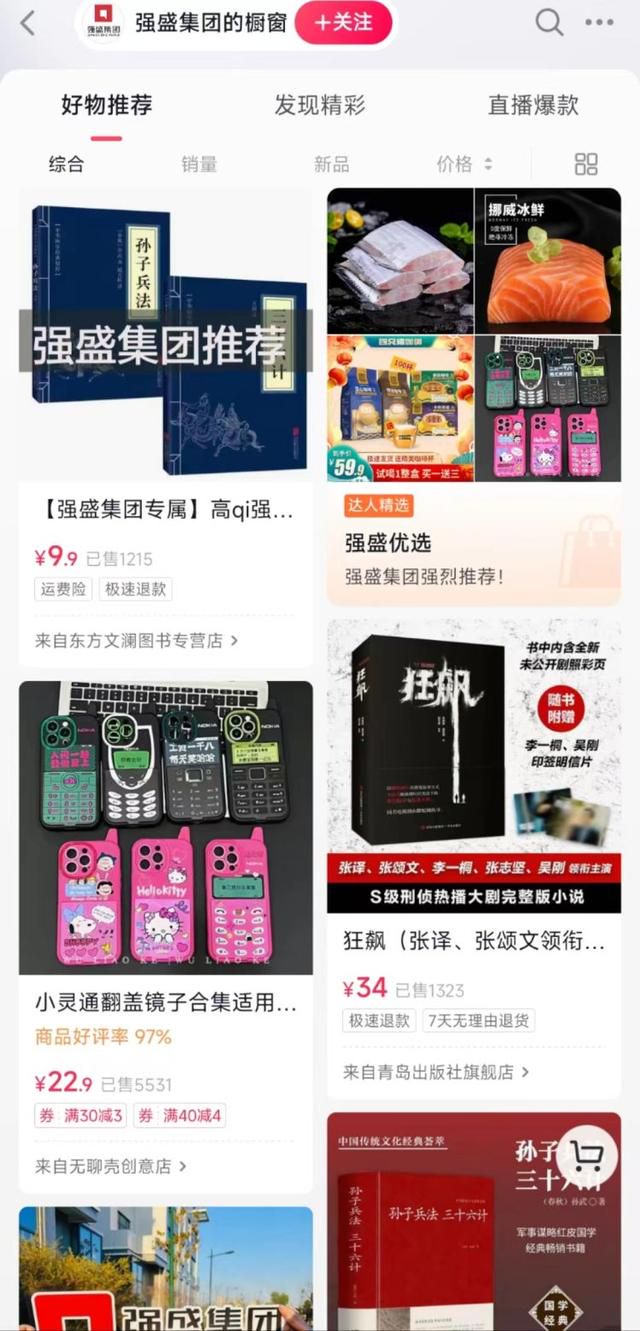Switch to the 发现精彩 tab
Viewport: 640px width, 1331px height.
(320, 105)
